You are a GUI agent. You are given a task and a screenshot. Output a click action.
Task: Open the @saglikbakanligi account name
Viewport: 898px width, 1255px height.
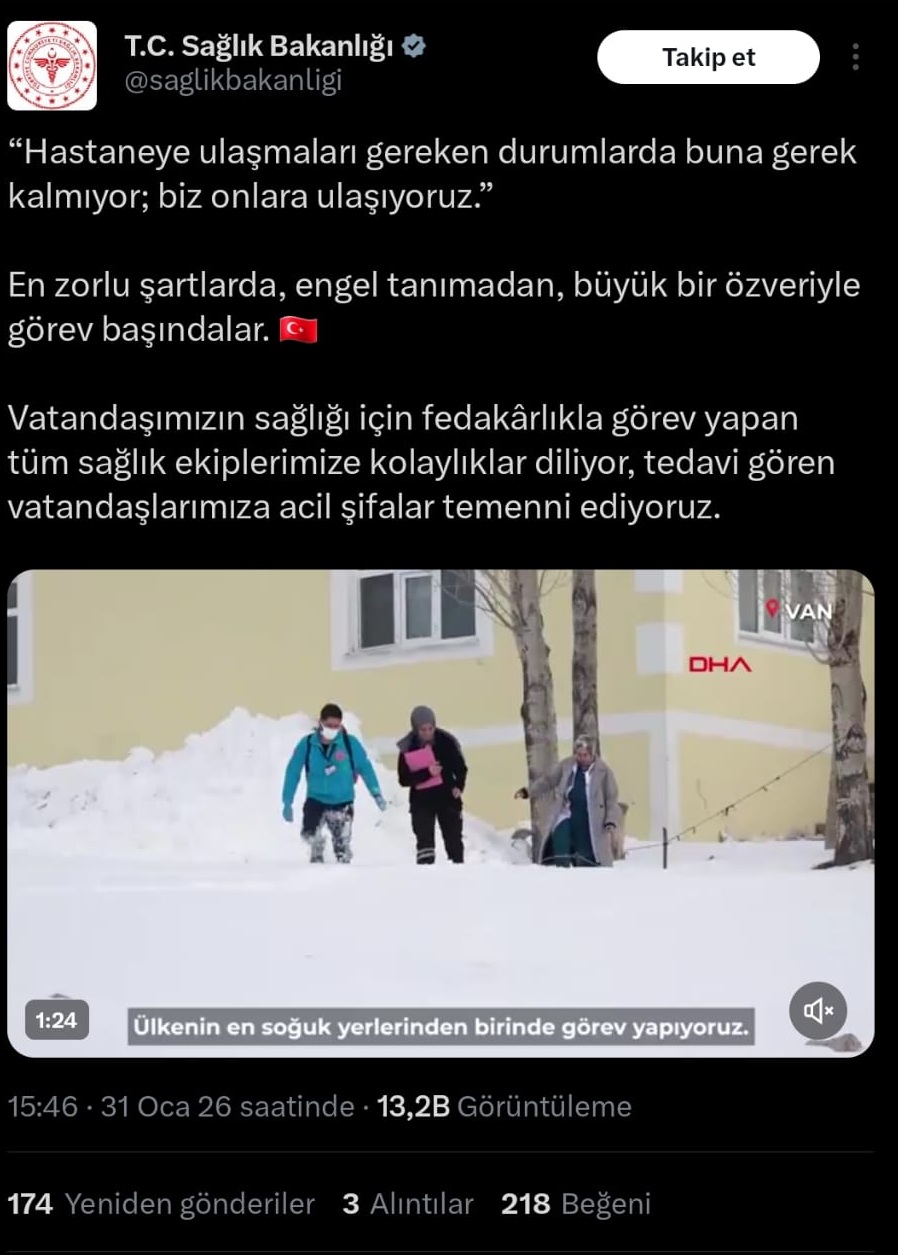click(x=232, y=82)
